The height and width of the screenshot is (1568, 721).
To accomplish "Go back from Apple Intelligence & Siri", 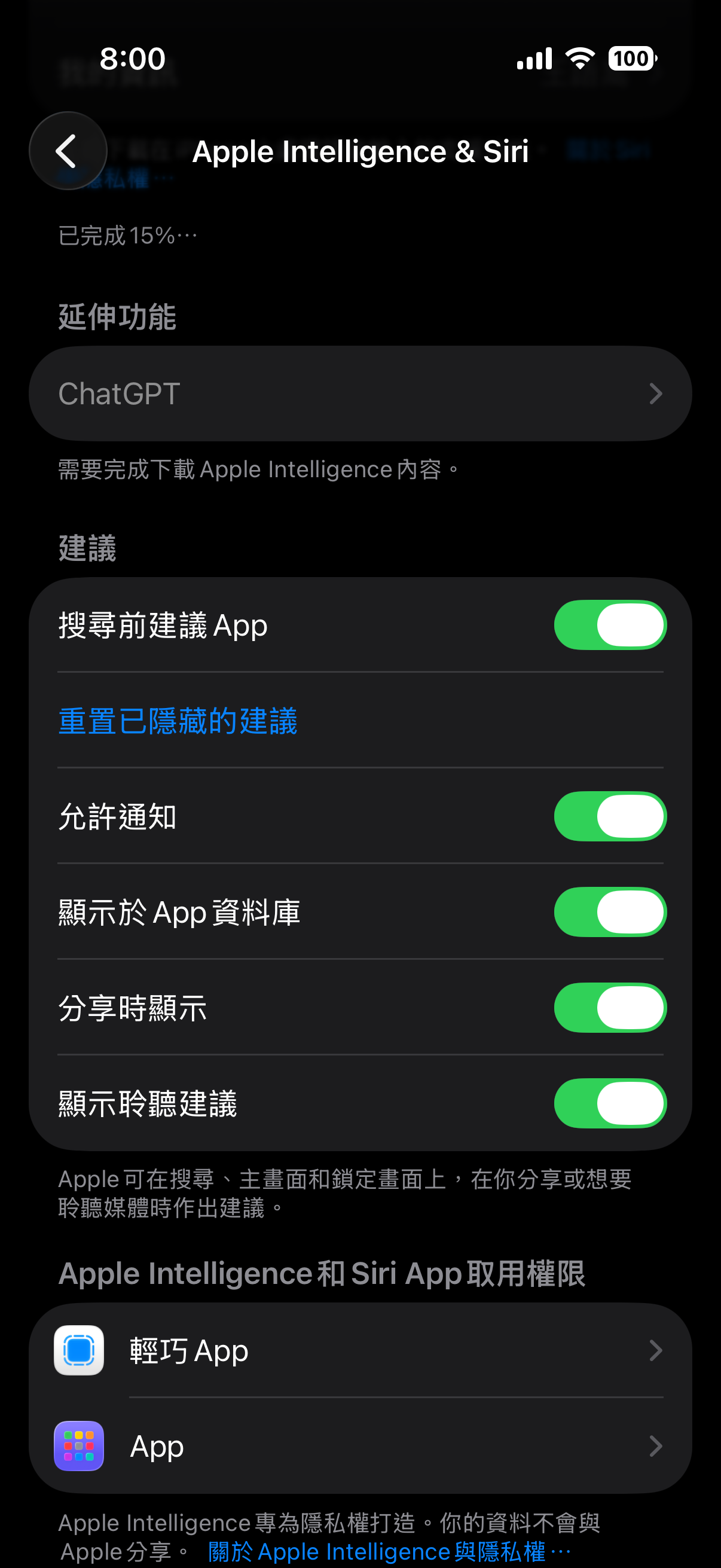I will click(x=68, y=150).
